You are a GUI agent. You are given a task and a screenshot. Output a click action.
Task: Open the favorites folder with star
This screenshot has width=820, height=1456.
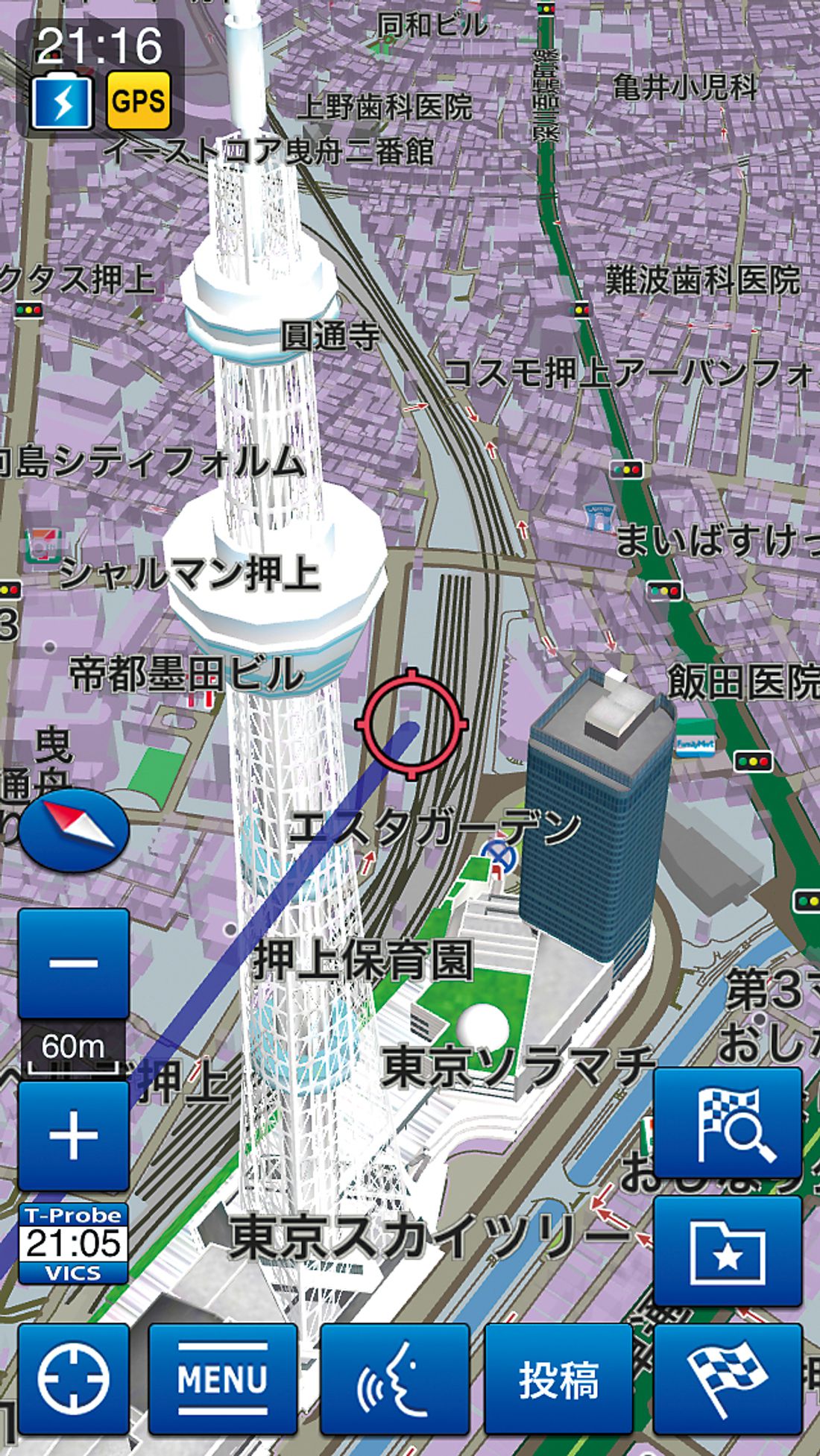(728, 1252)
